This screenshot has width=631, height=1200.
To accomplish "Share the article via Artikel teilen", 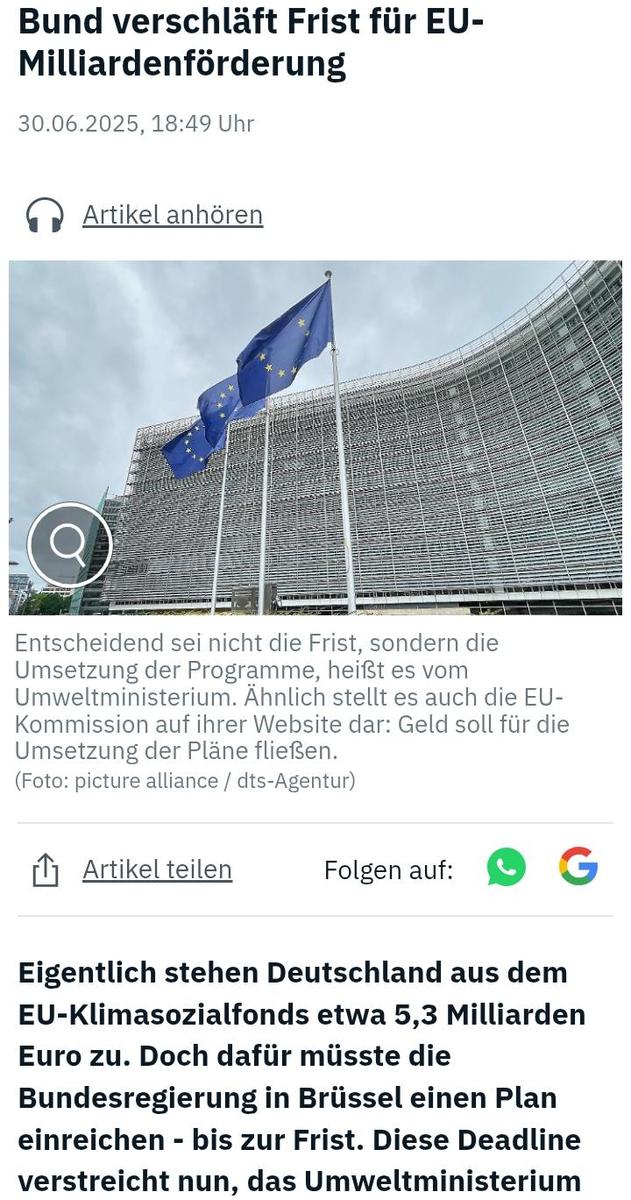I will (x=157, y=870).
